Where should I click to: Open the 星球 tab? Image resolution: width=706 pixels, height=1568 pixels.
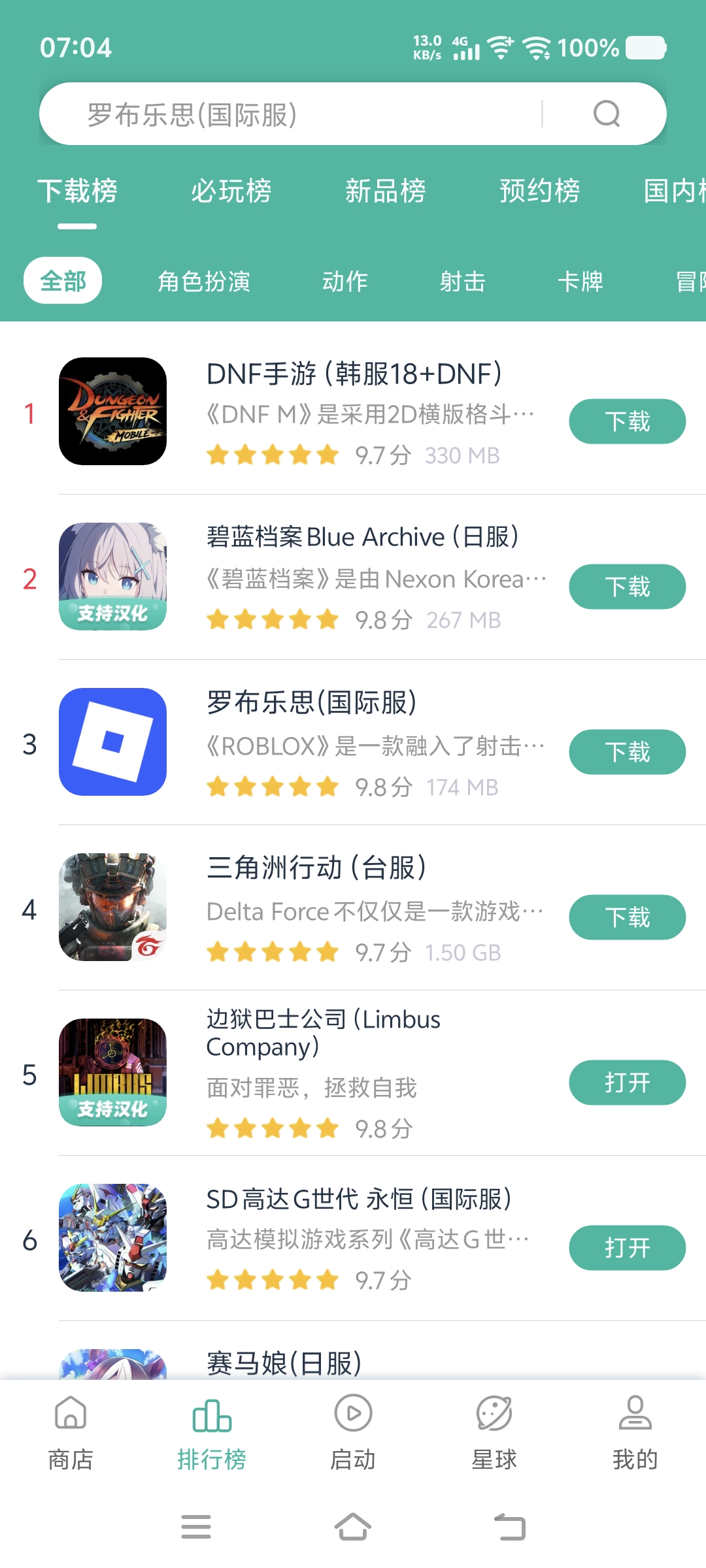494,1432
